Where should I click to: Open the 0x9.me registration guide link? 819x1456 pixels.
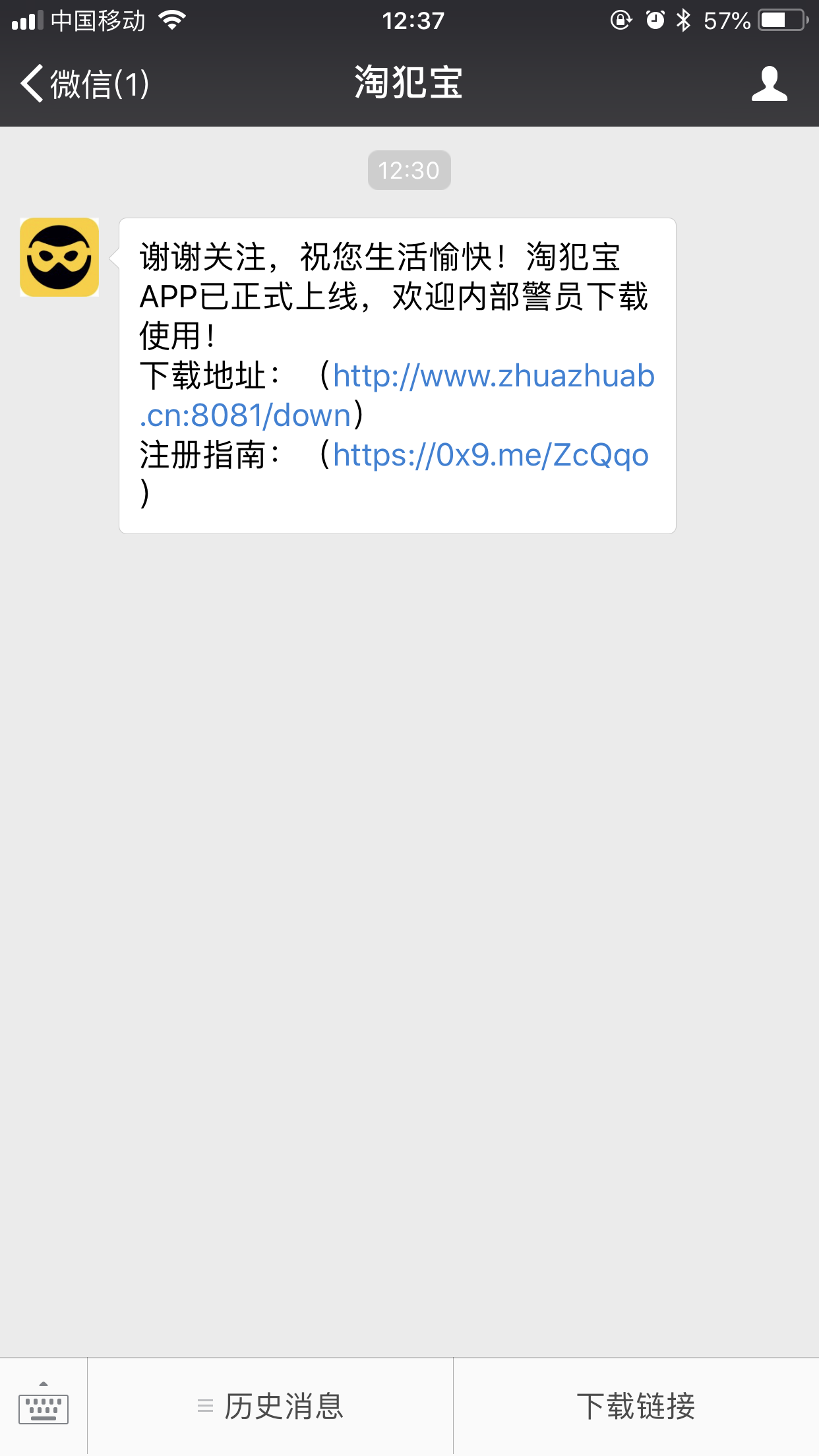click(491, 454)
